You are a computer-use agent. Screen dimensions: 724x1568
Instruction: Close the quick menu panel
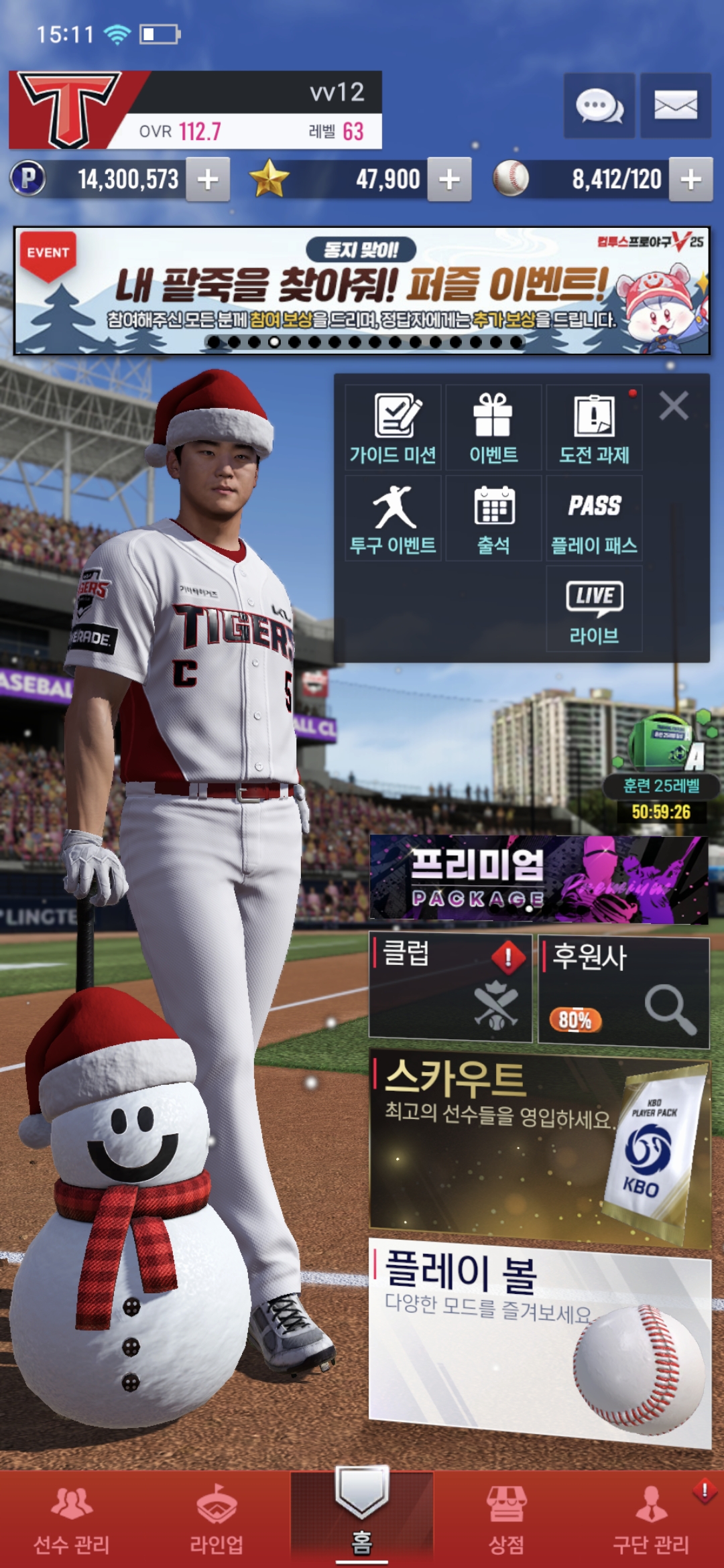tap(674, 406)
